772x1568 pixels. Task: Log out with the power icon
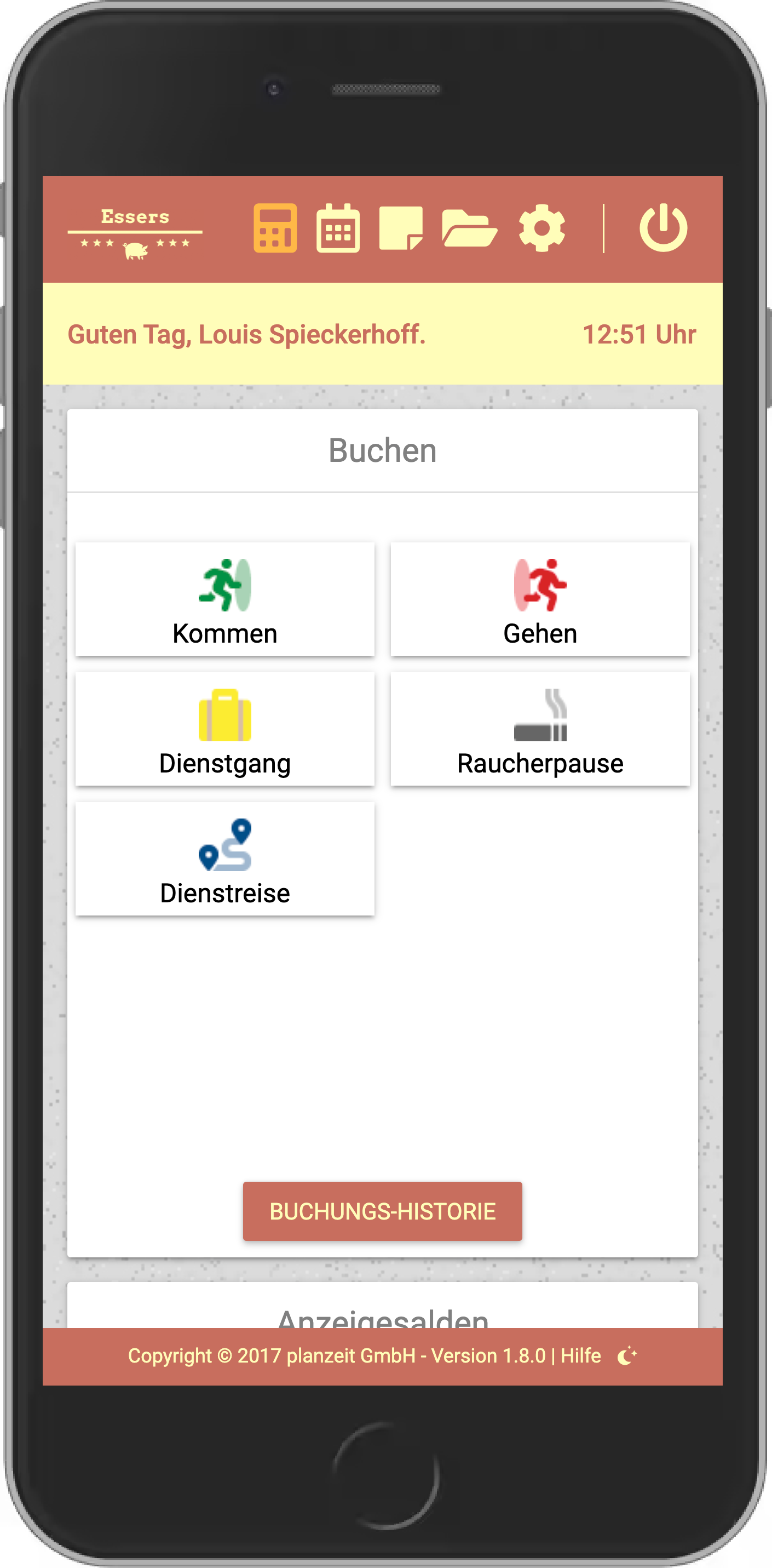coord(663,228)
